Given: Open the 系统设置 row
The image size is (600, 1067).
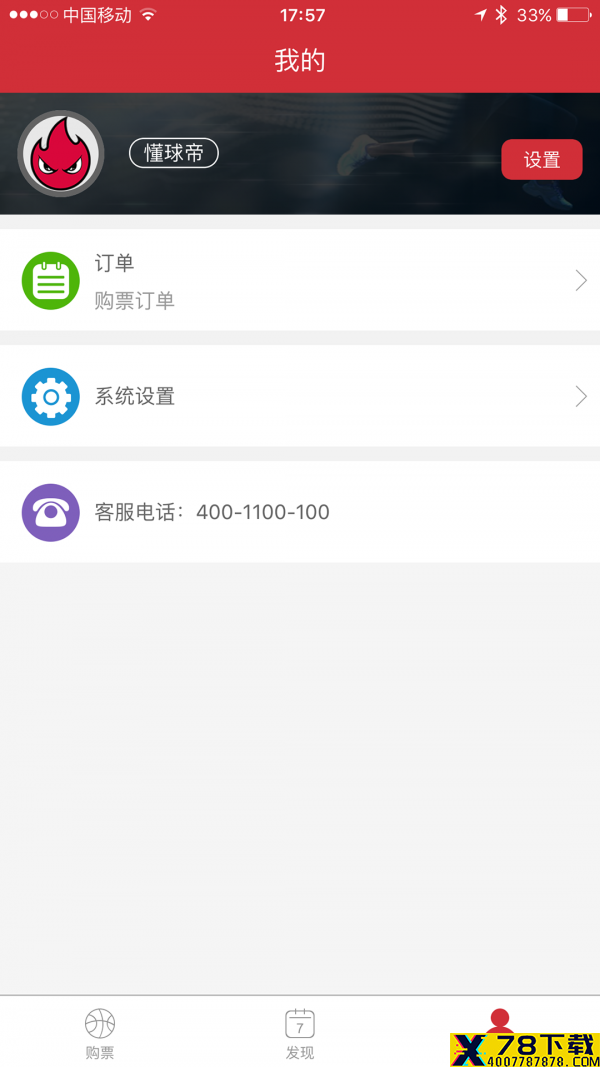Looking at the screenshot, I should (x=300, y=396).
